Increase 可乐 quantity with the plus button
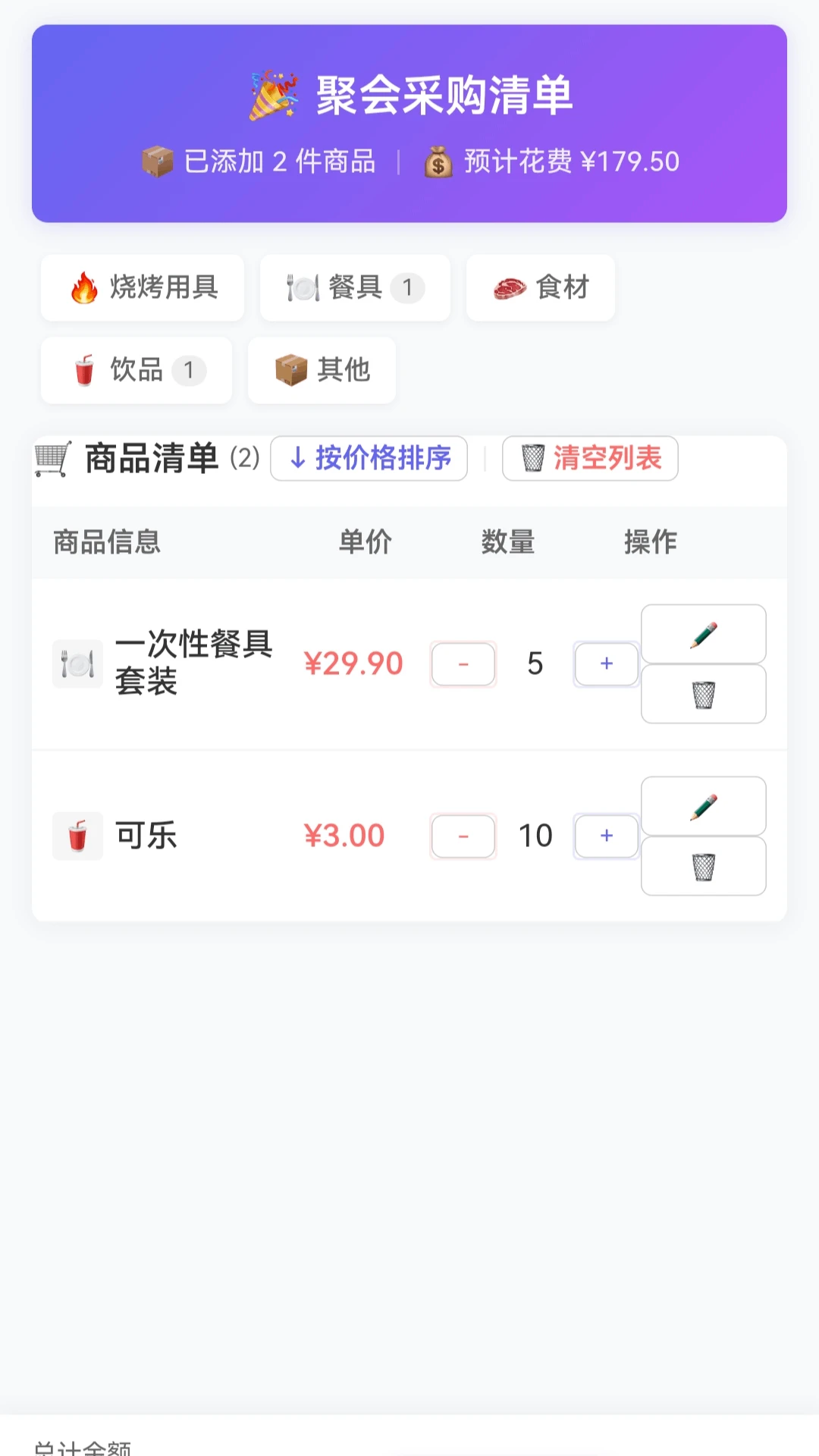This screenshot has height=1456, width=819. point(605,836)
